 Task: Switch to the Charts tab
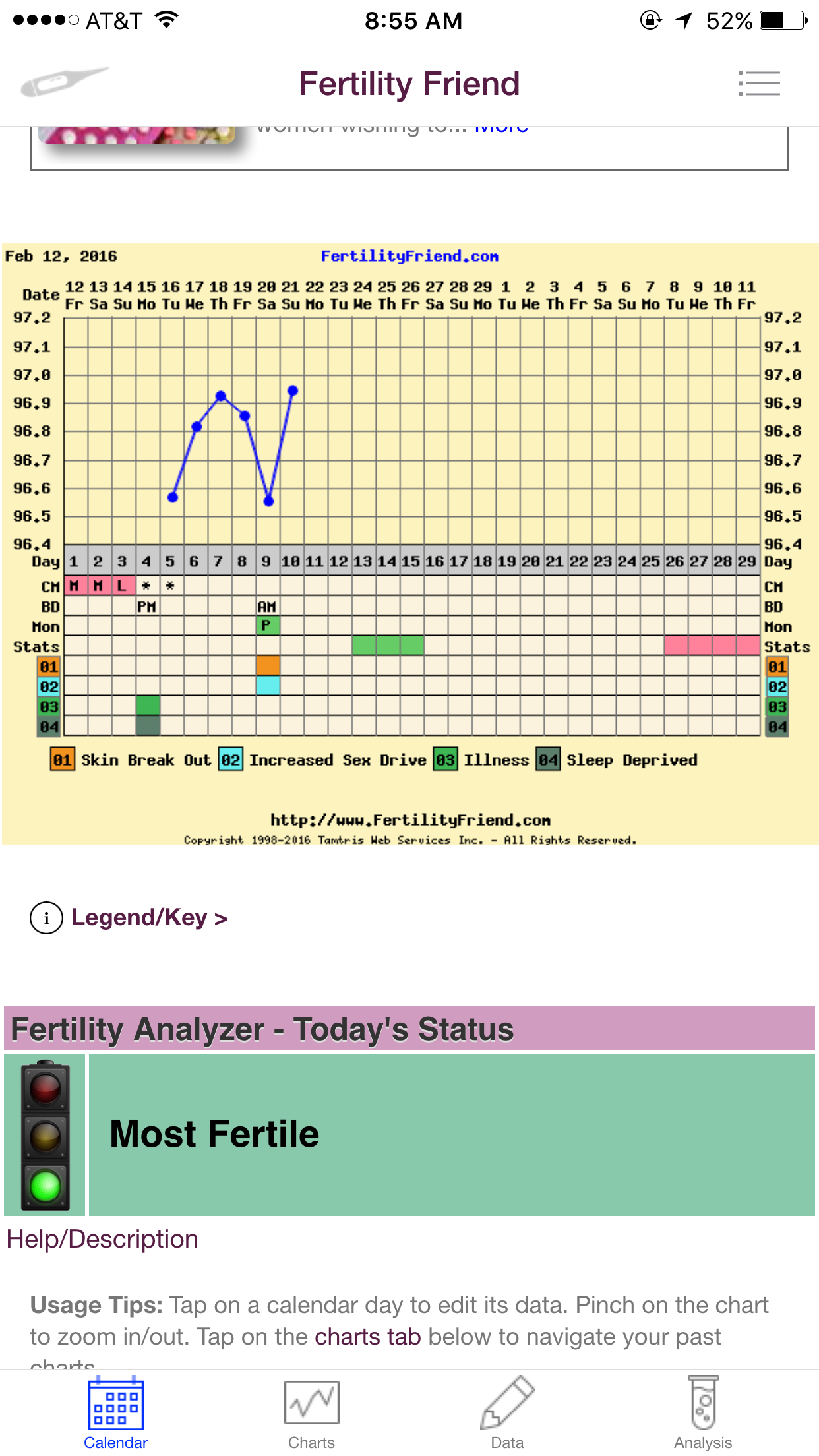[x=311, y=1413]
